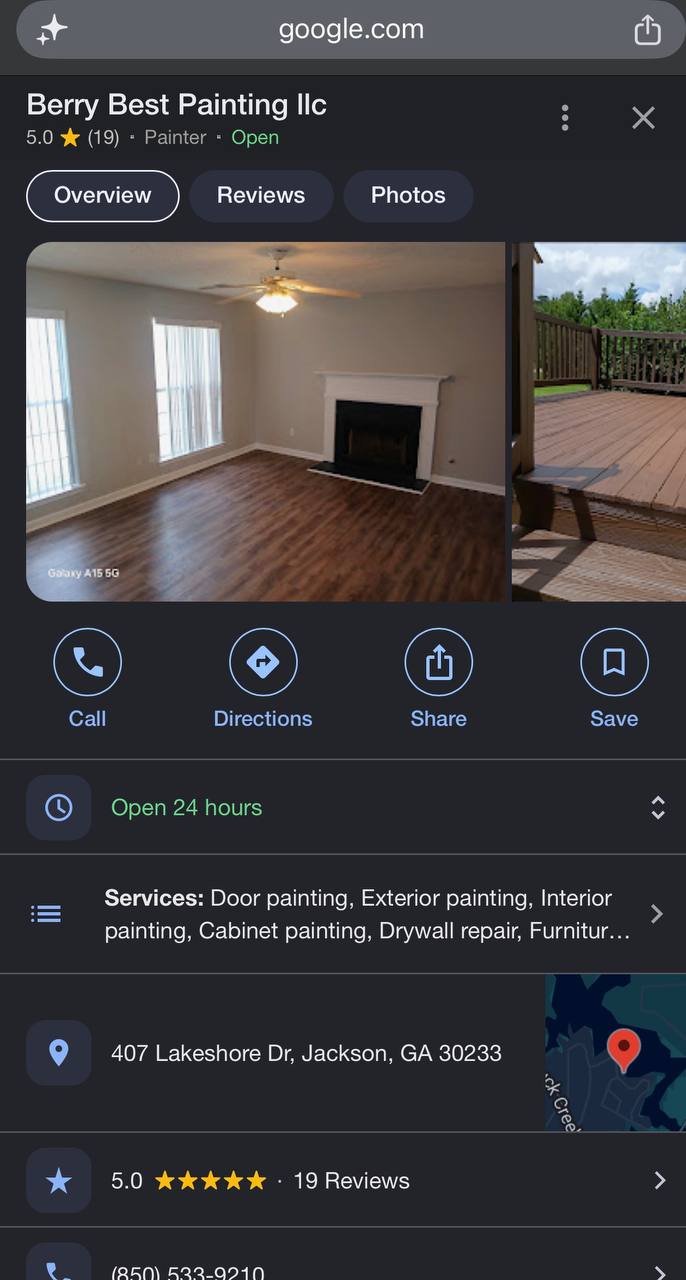The width and height of the screenshot is (686, 1280).
Task: Share this business listing
Action: click(x=438, y=679)
